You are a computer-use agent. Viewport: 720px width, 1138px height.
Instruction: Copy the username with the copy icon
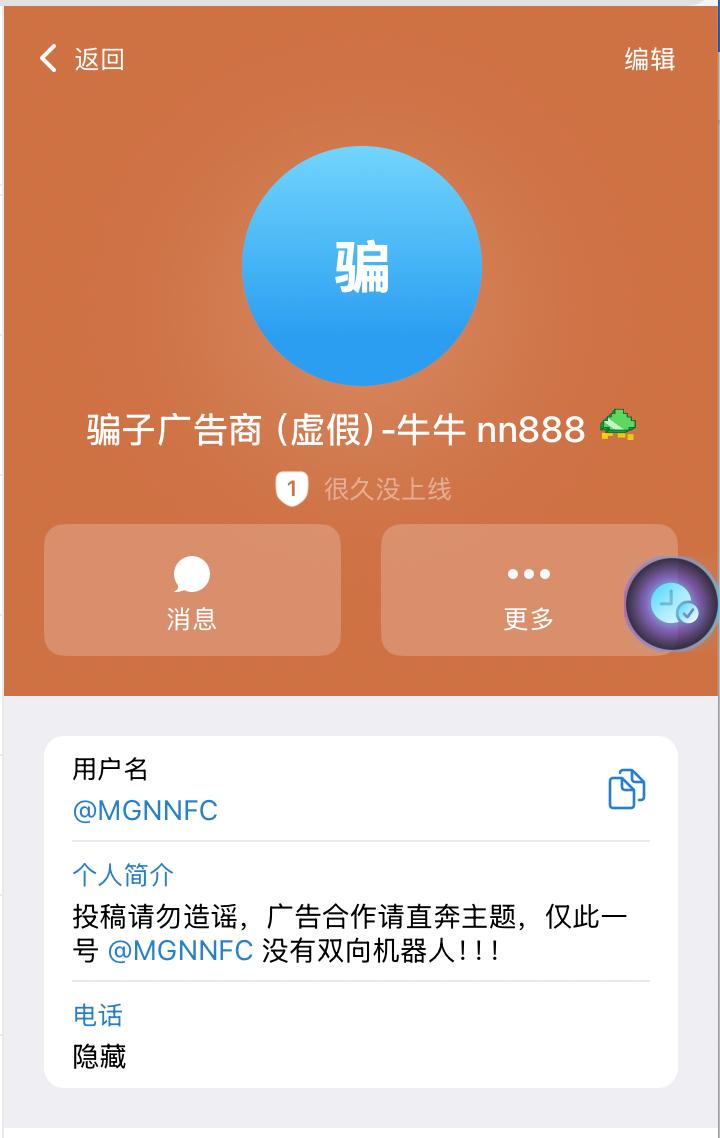[626, 789]
